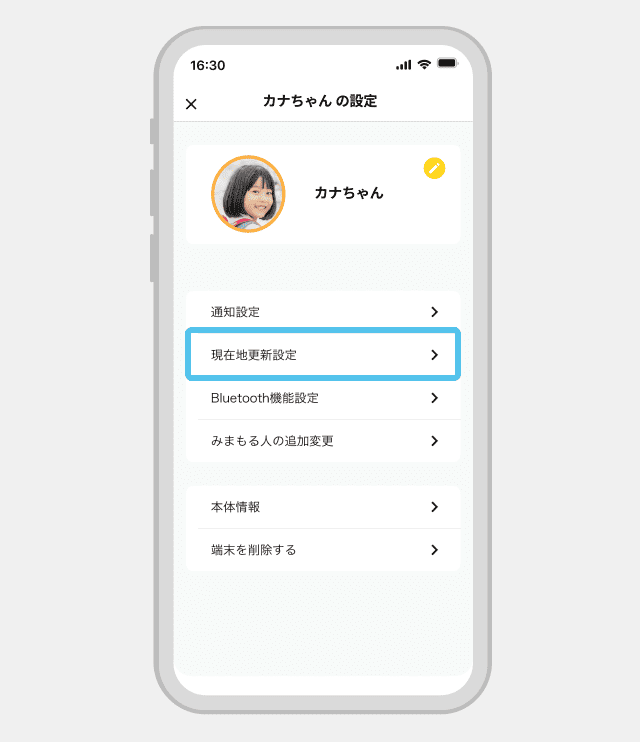
Task: Edit カナちゃん's profile with pencil icon
Action: 434,168
